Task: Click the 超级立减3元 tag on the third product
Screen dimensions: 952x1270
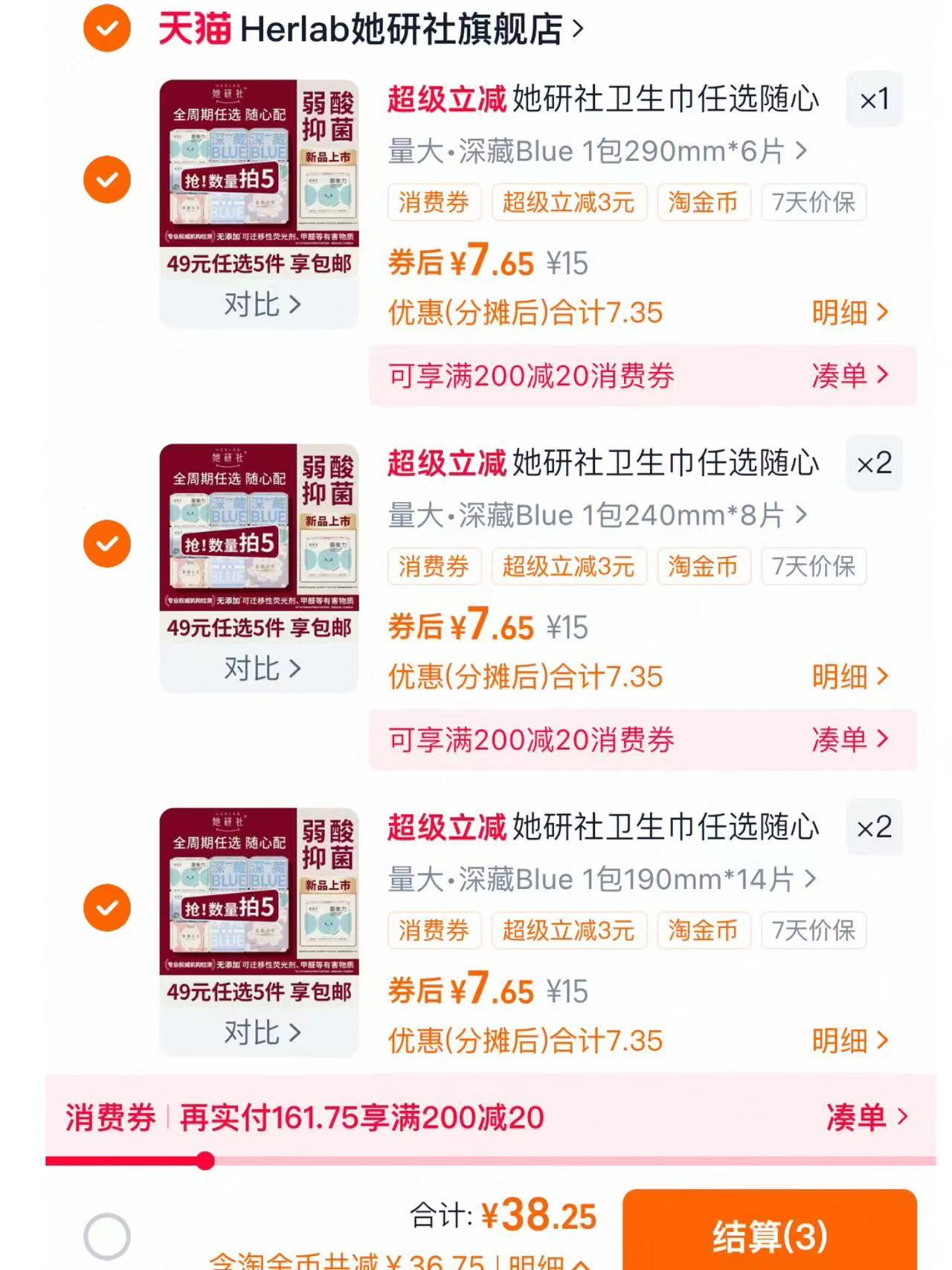Action: 569,931
